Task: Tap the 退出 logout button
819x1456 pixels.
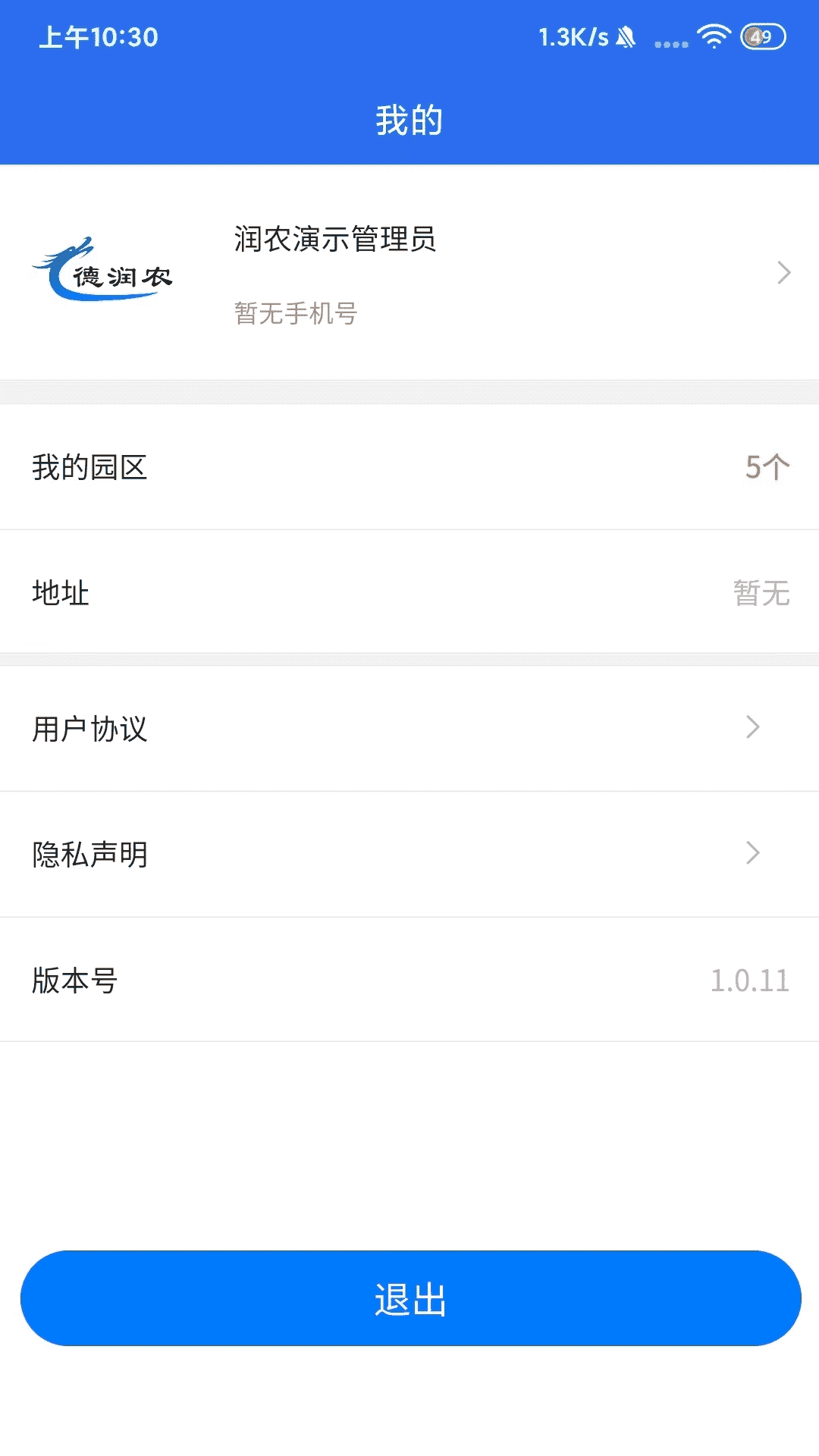Action: point(409,1300)
